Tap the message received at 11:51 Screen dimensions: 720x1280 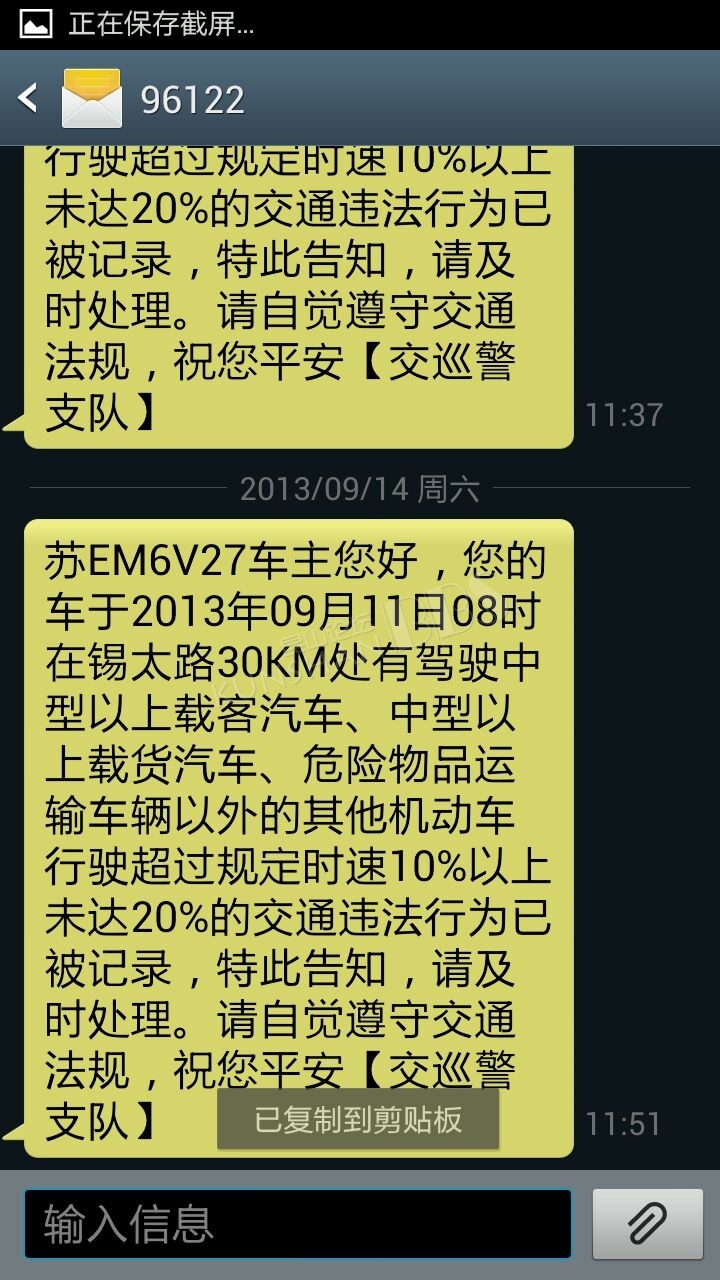298,838
